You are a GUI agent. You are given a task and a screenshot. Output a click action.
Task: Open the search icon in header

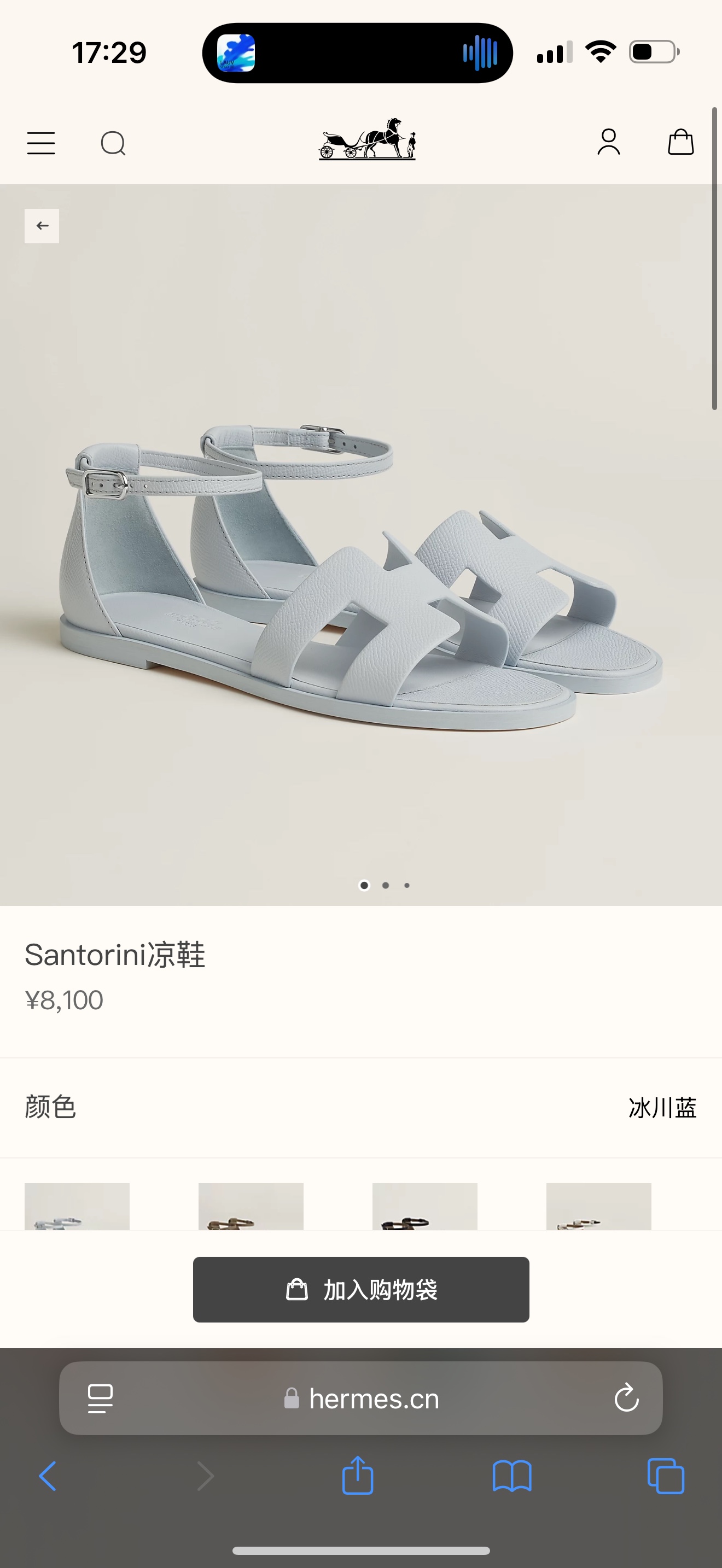113,144
